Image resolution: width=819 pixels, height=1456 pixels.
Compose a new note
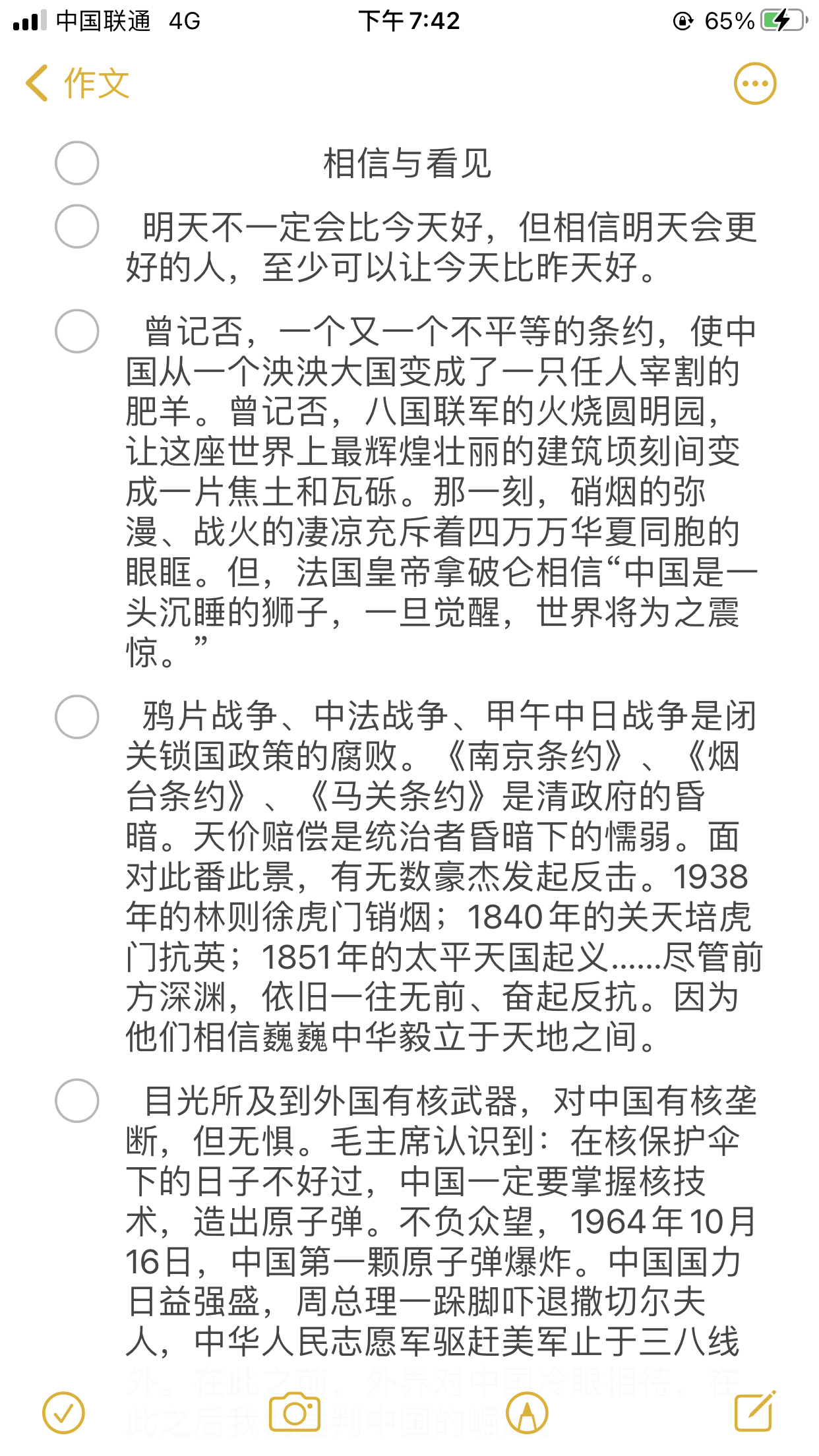tap(755, 1411)
